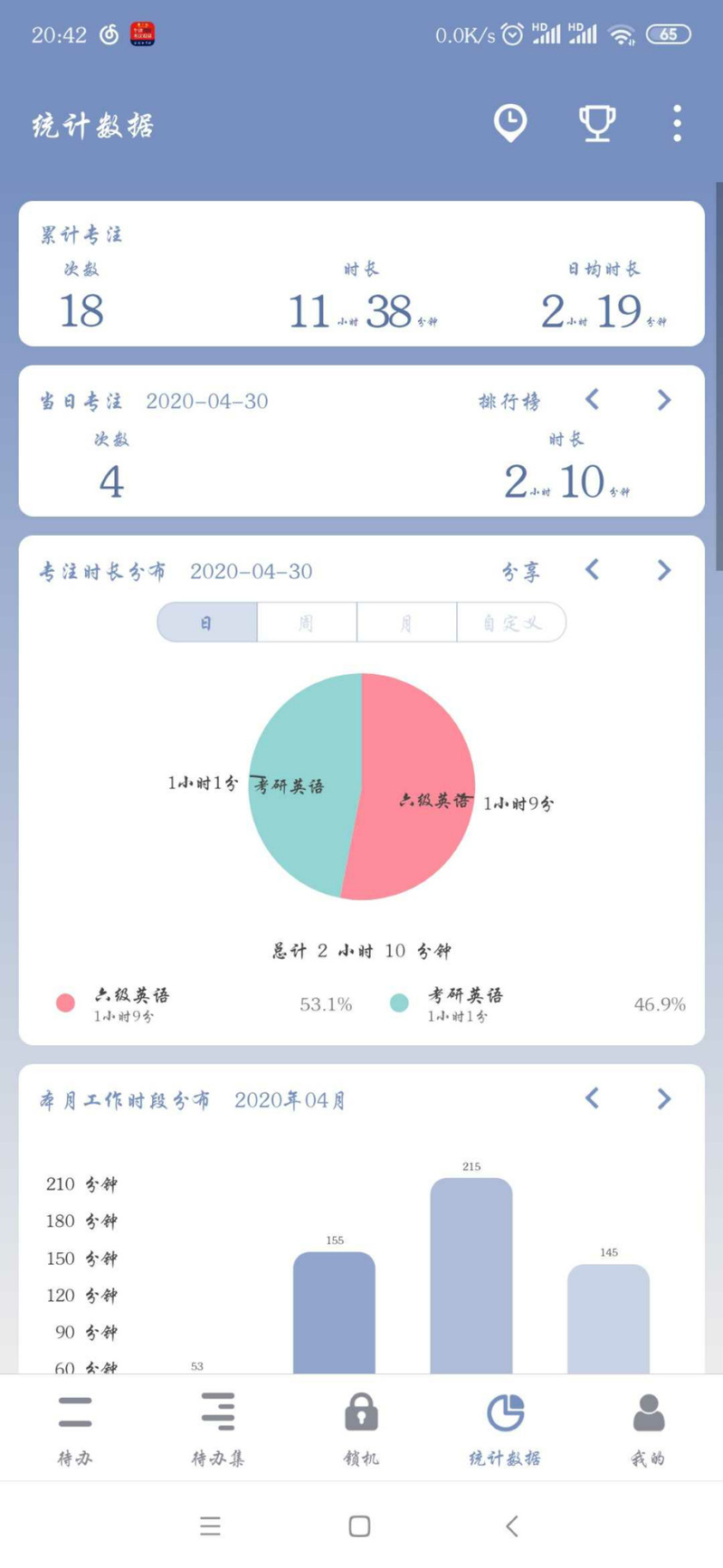Open the 待办 tab
The height and width of the screenshot is (1568, 723).
point(75,1428)
